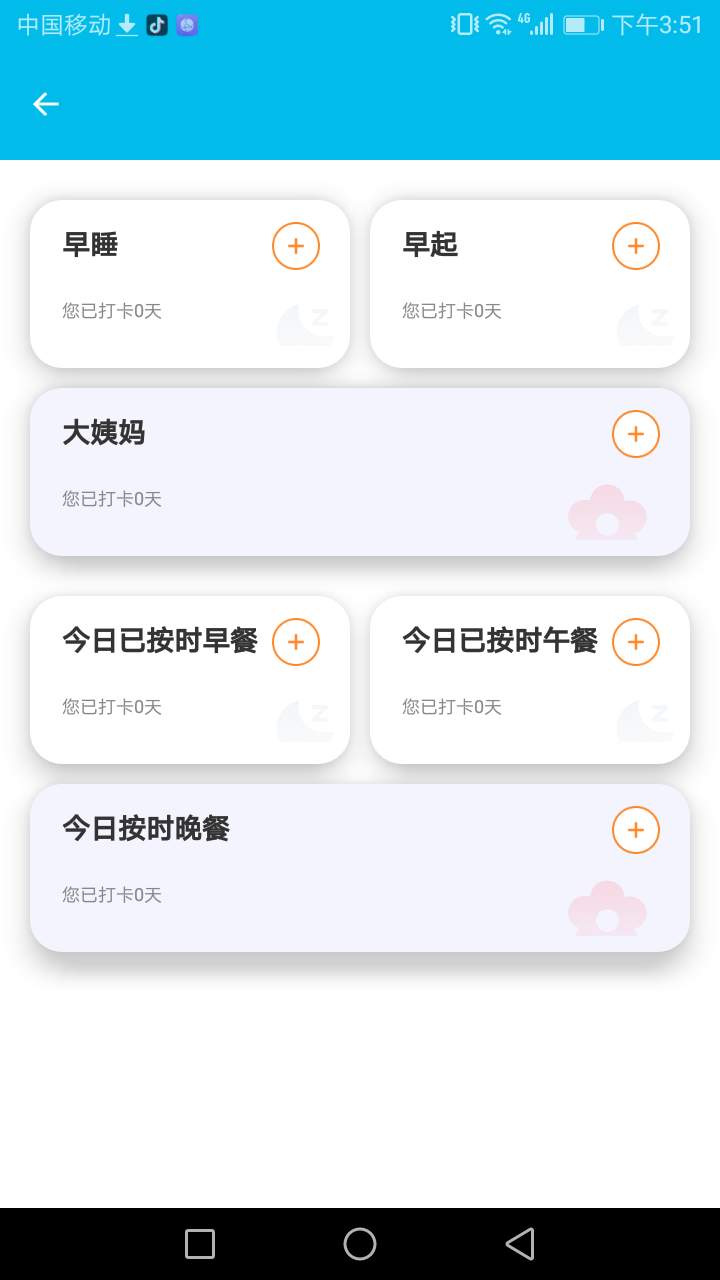Tap the plus icon on 今日按时晚餐

(x=635, y=829)
